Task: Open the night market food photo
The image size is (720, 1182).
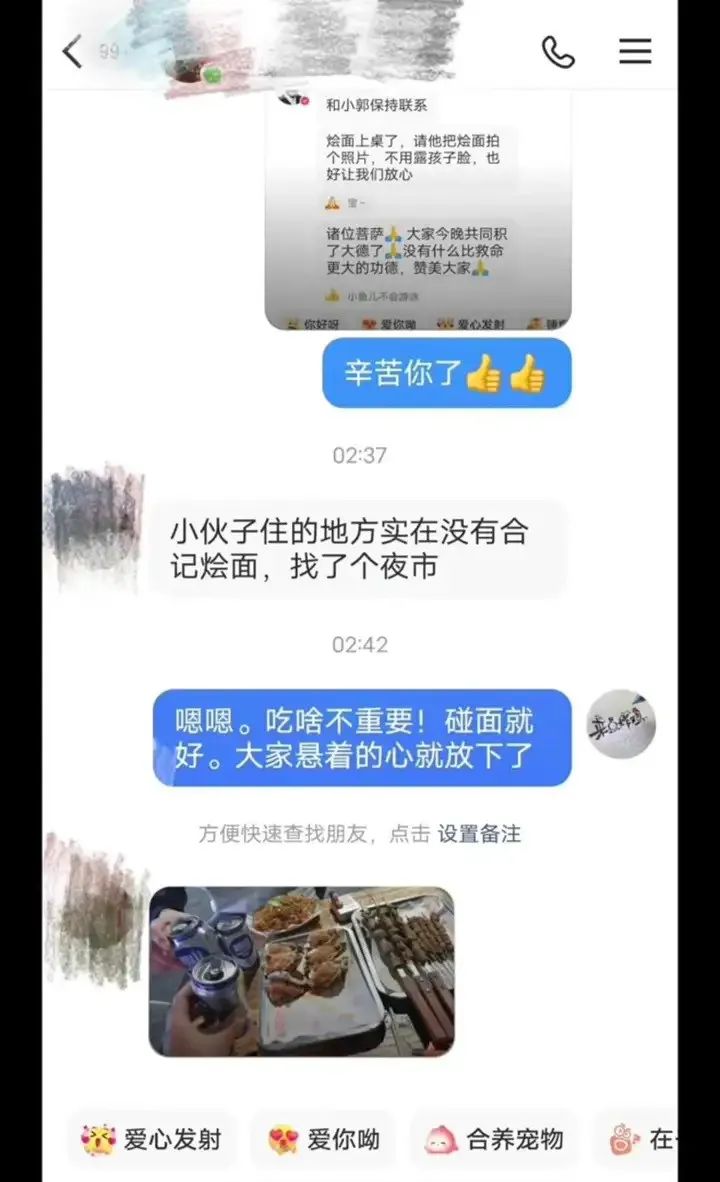Action: pos(302,972)
